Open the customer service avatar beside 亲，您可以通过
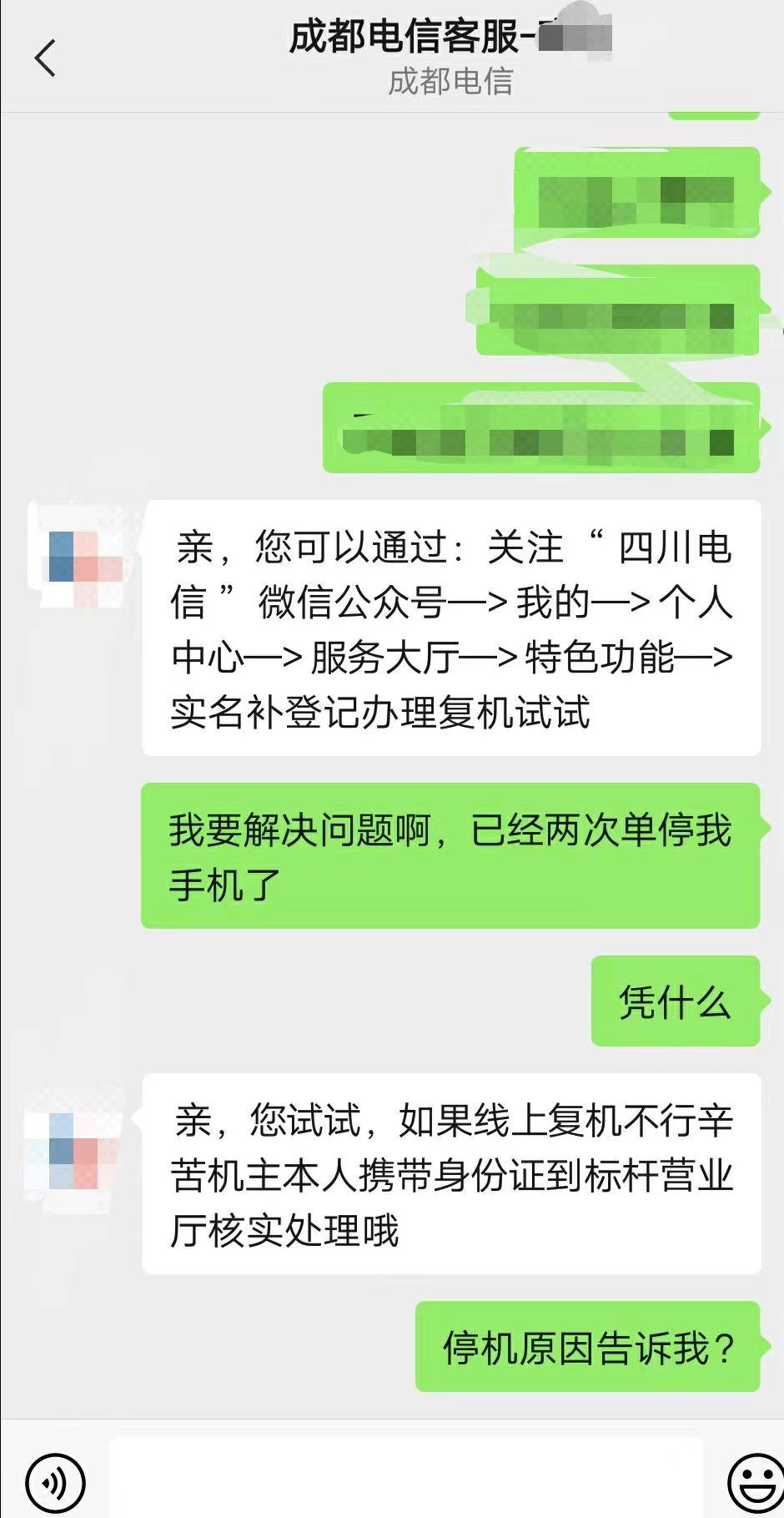The height and width of the screenshot is (1518, 784). click(74, 556)
